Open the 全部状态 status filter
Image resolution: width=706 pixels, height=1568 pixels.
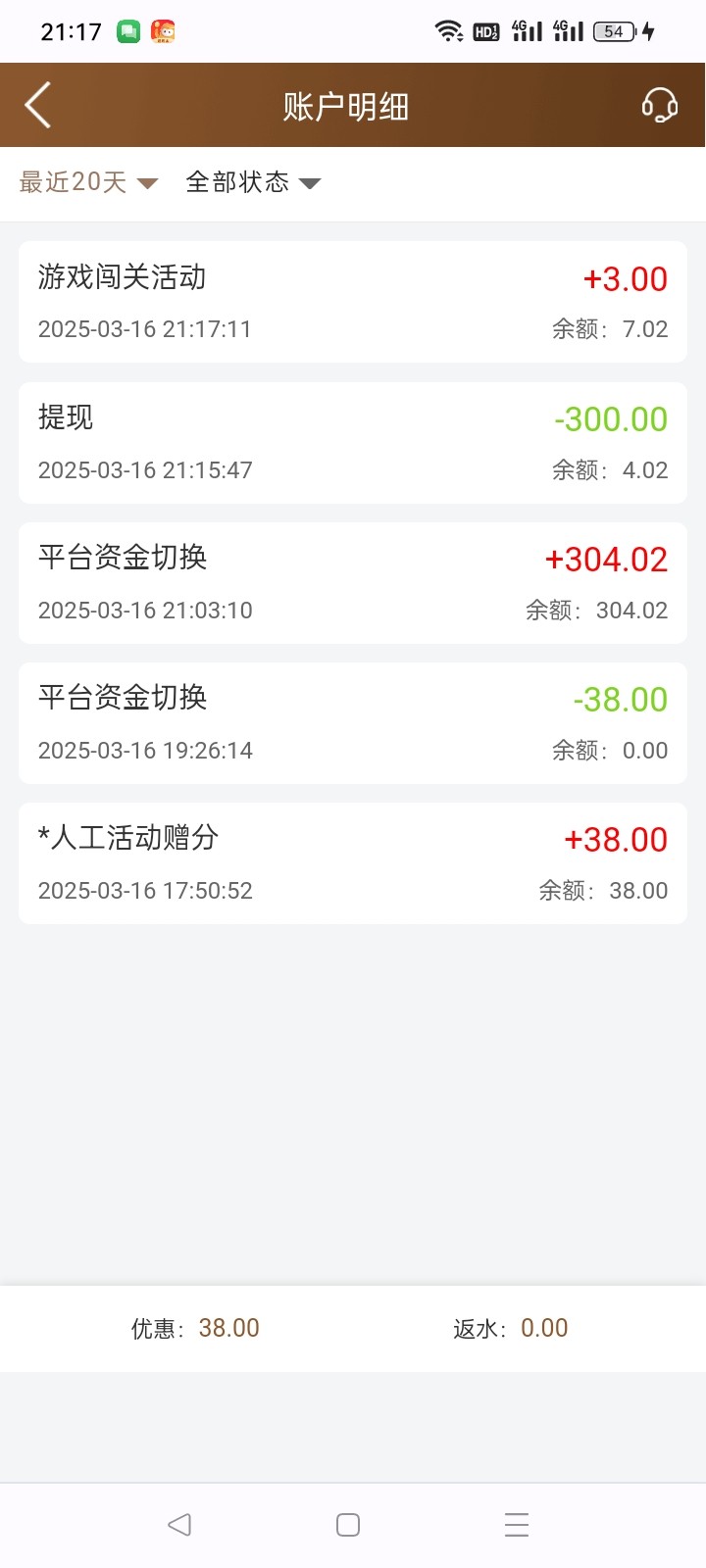(x=253, y=182)
